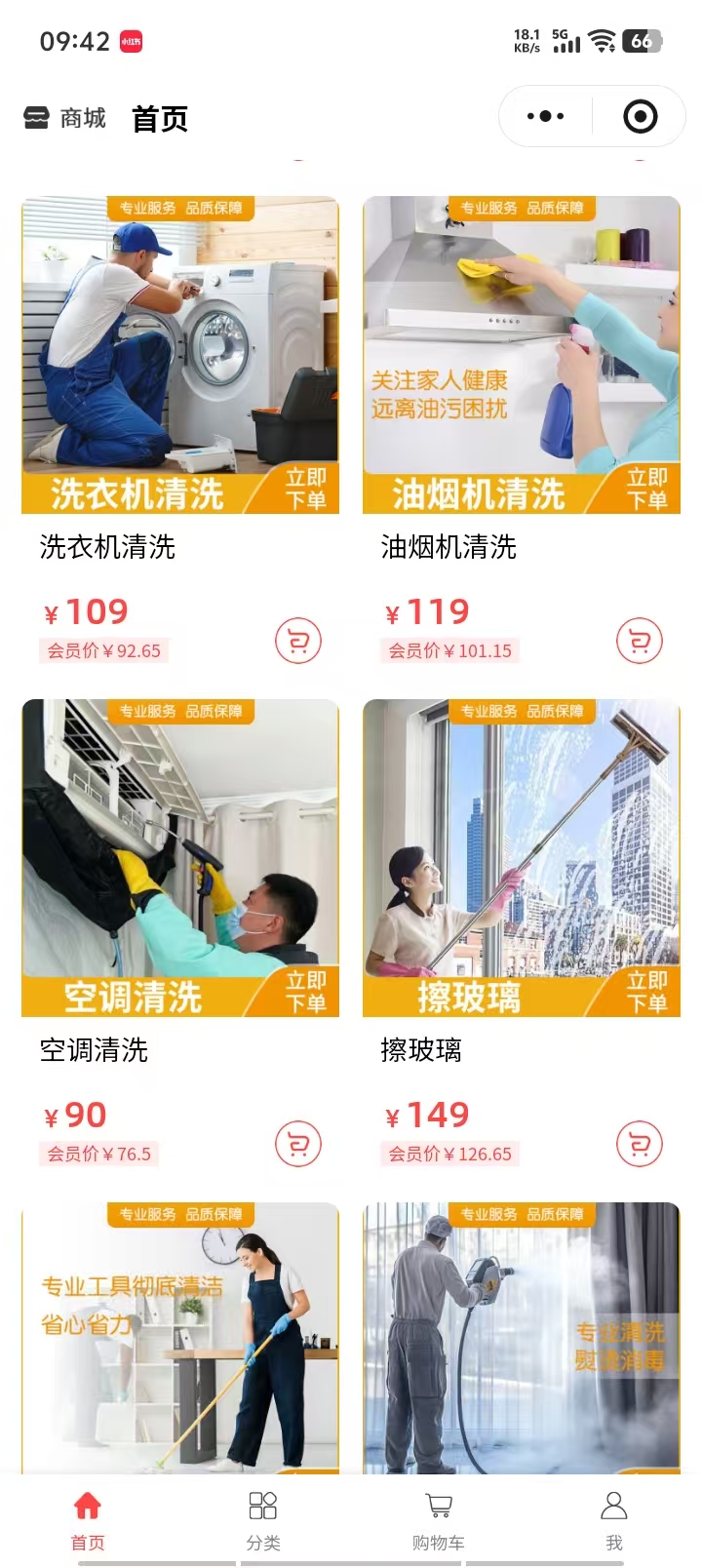The height and width of the screenshot is (1568, 702).
Task: Add 洗衣机清洗 to the cart
Action: pyautogui.click(x=298, y=641)
